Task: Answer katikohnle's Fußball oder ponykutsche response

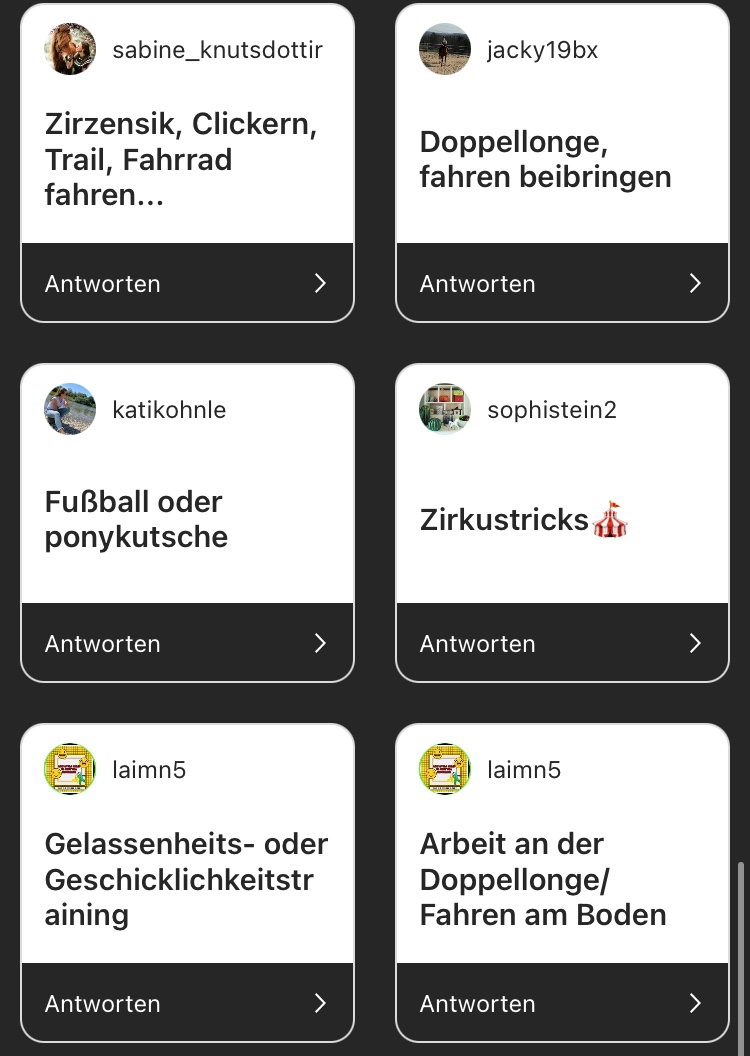Action: tap(187, 643)
